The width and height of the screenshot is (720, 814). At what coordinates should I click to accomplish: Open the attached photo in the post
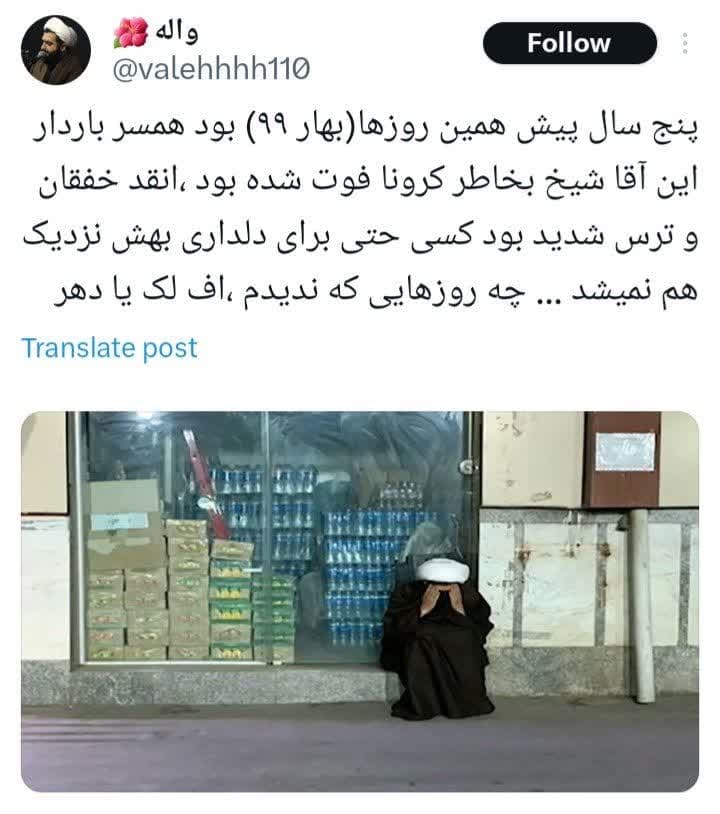pyautogui.click(x=360, y=601)
